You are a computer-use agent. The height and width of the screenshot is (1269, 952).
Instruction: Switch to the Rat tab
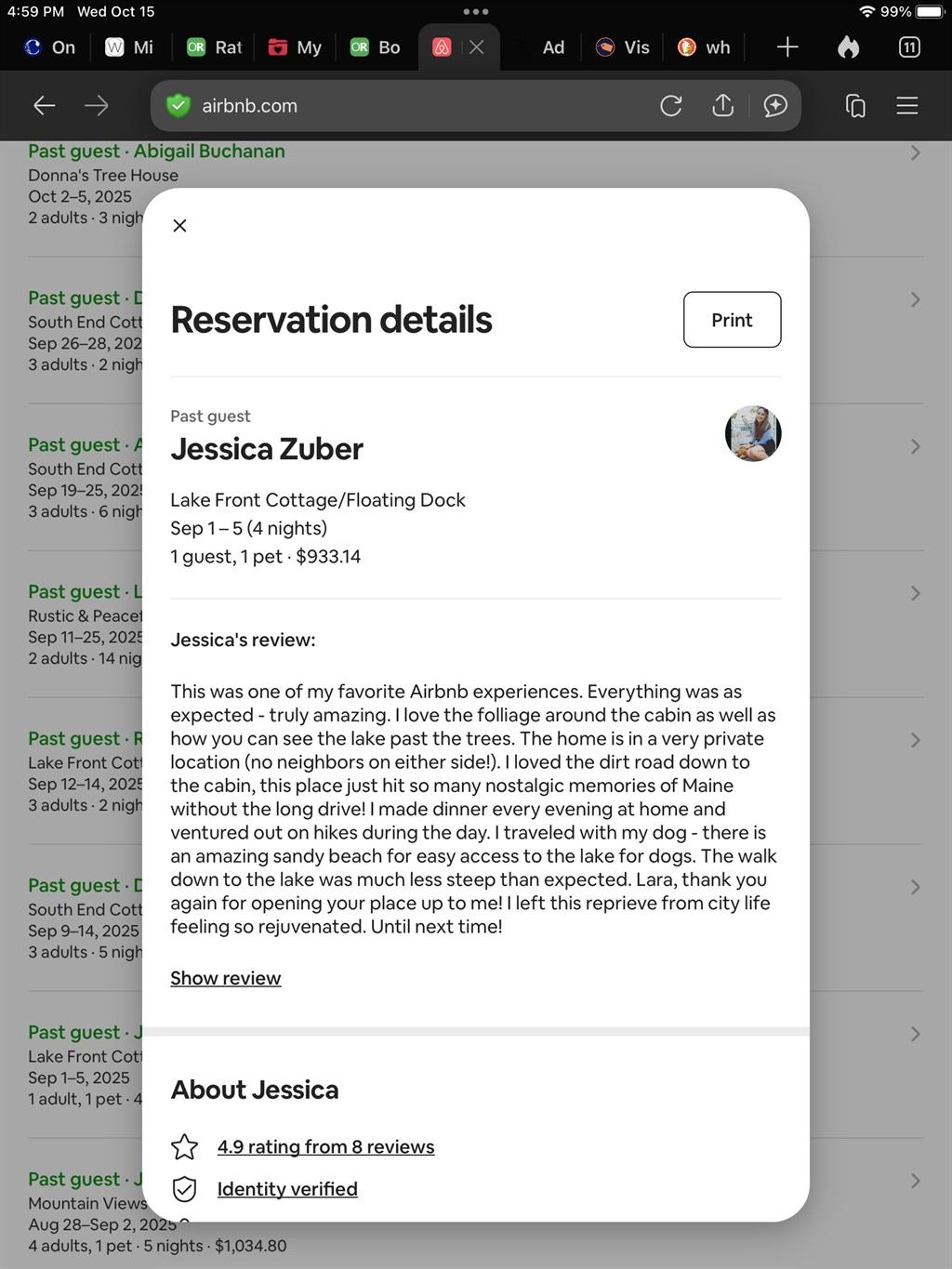coord(215,47)
